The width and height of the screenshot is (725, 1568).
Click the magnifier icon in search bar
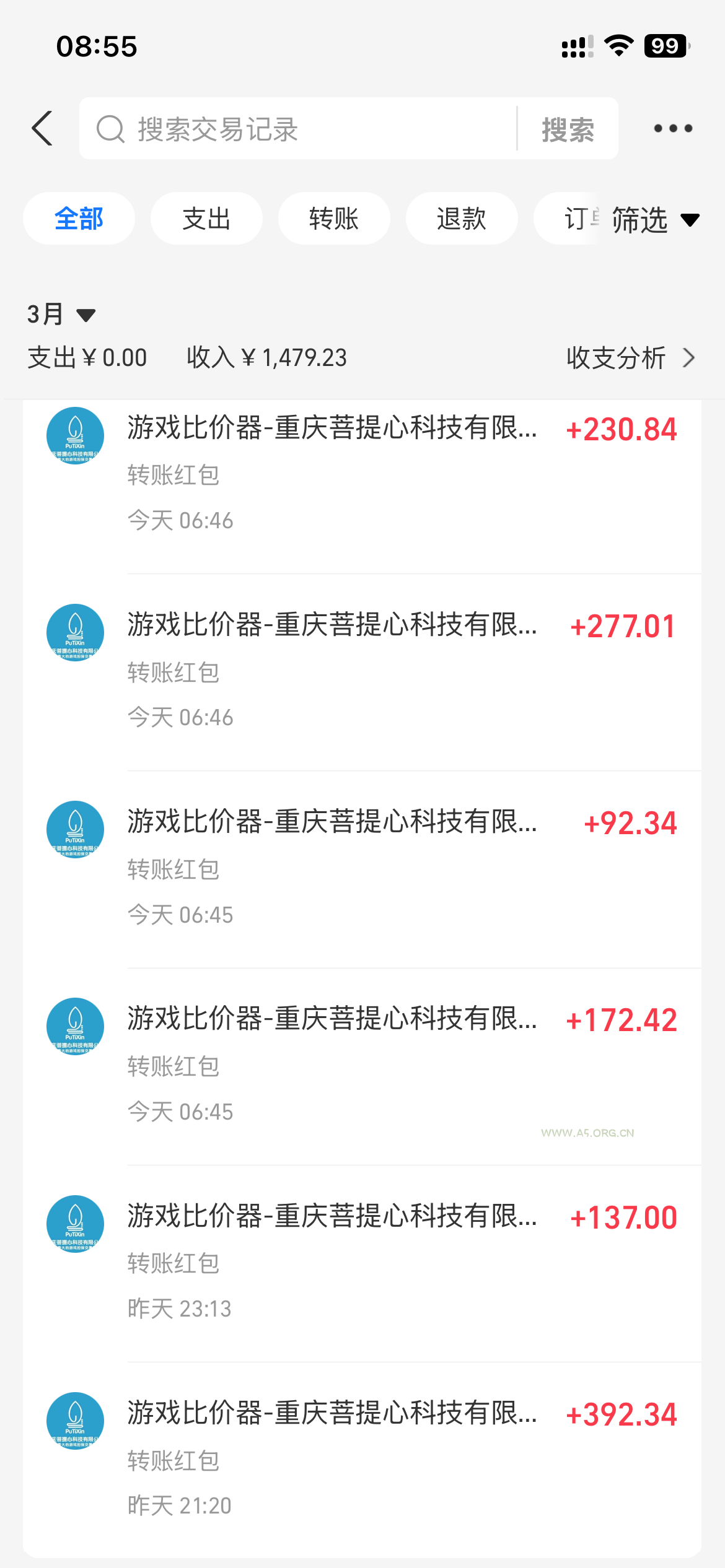point(110,128)
